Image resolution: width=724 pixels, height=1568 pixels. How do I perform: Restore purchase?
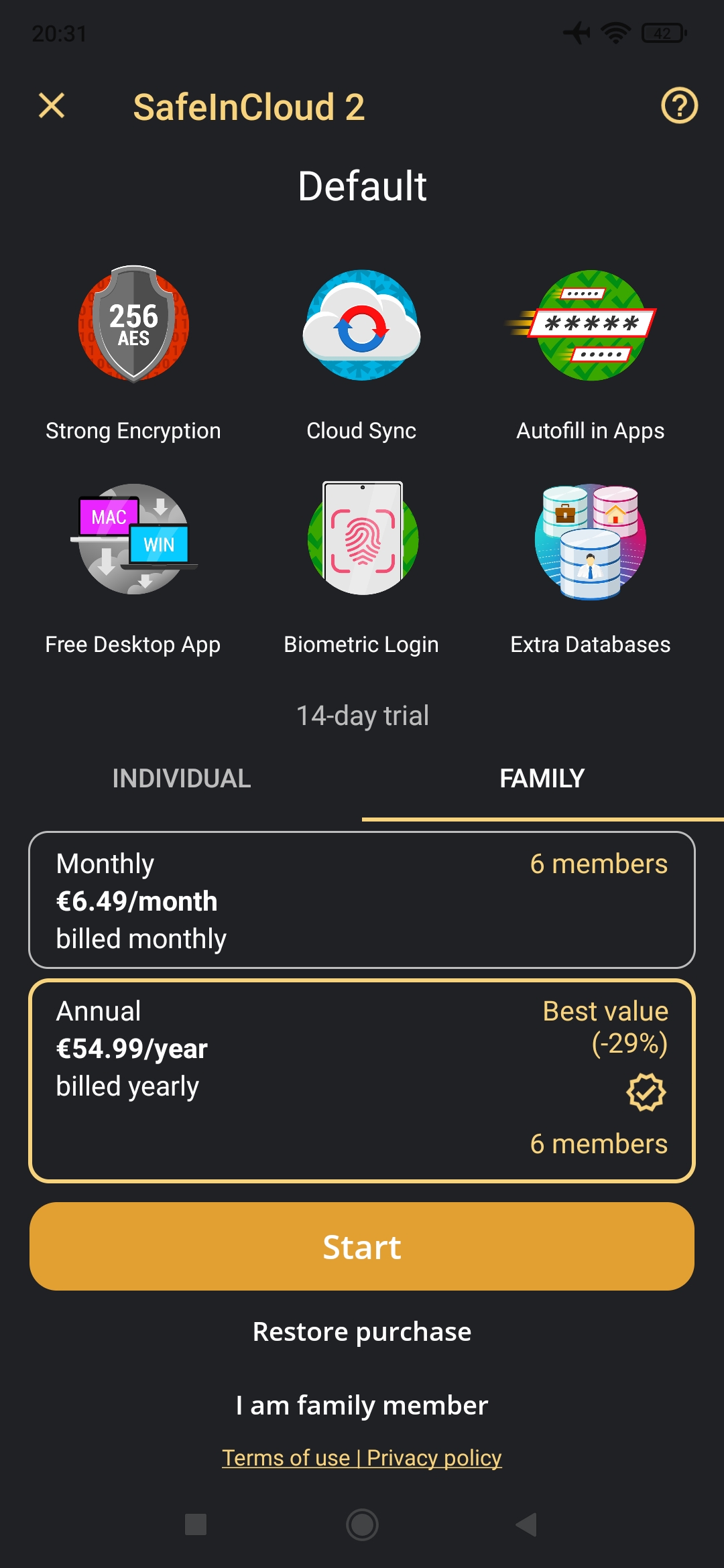click(362, 1332)
